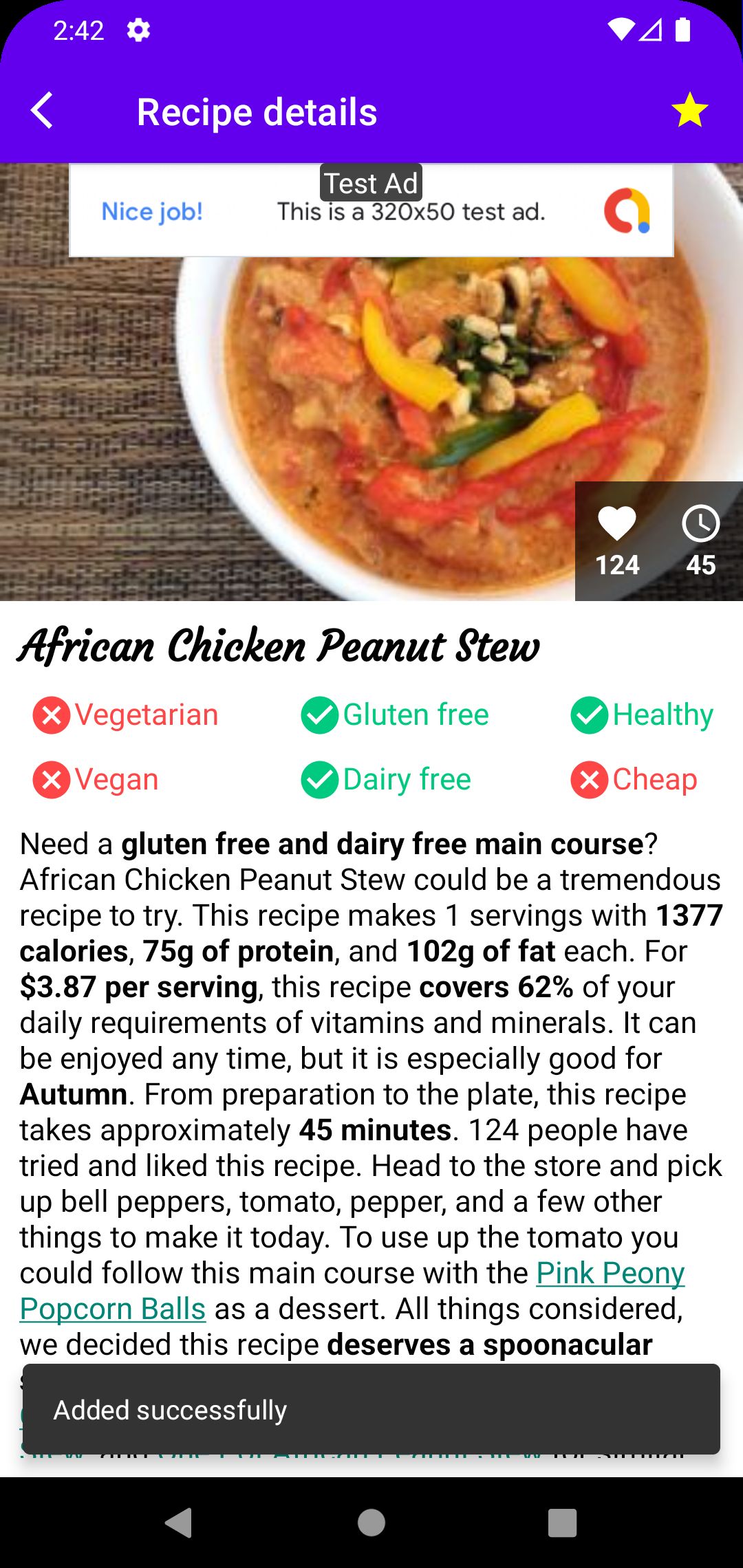Toggle the yellow favorite star
The width and height of the screenshot is (743, 1568).
[689, 111]
